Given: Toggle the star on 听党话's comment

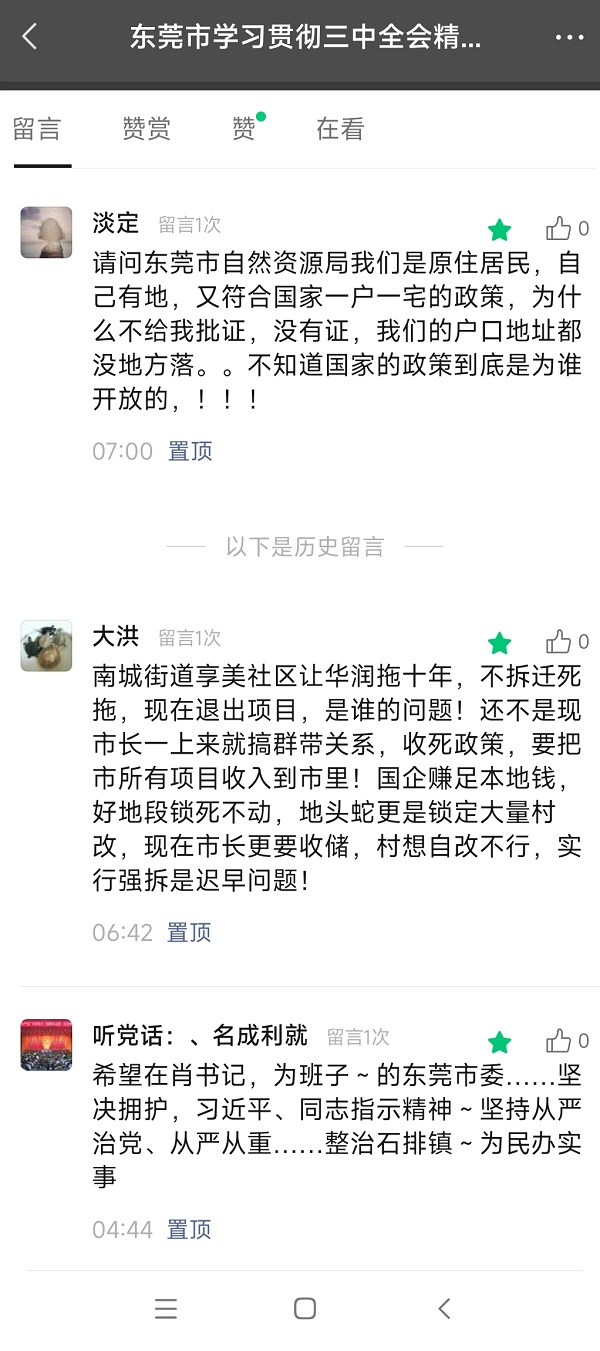Looking at the screenshot, I should point(499,1043).
